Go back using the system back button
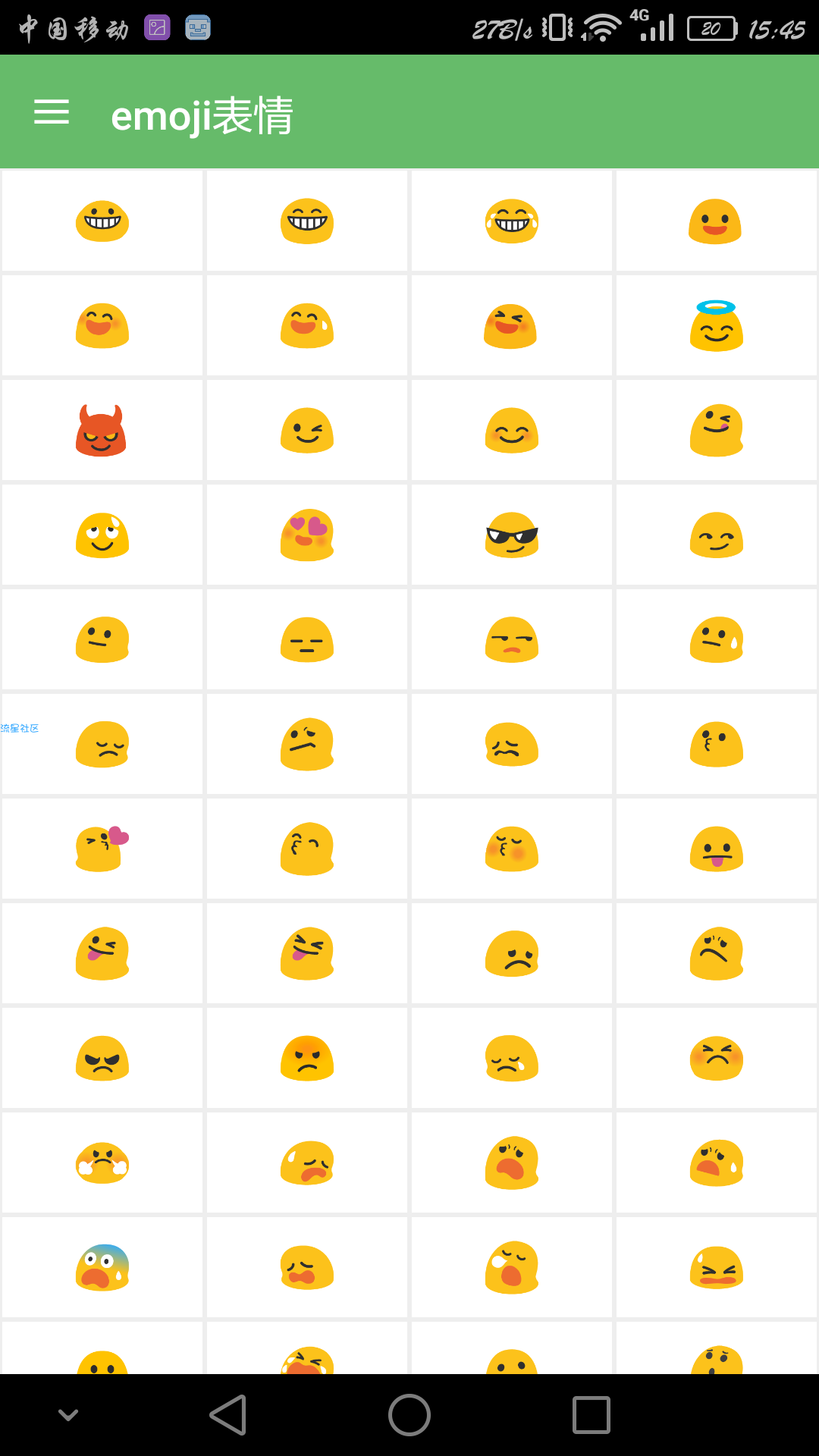Screen dimensions: 819x1456 227,1415
